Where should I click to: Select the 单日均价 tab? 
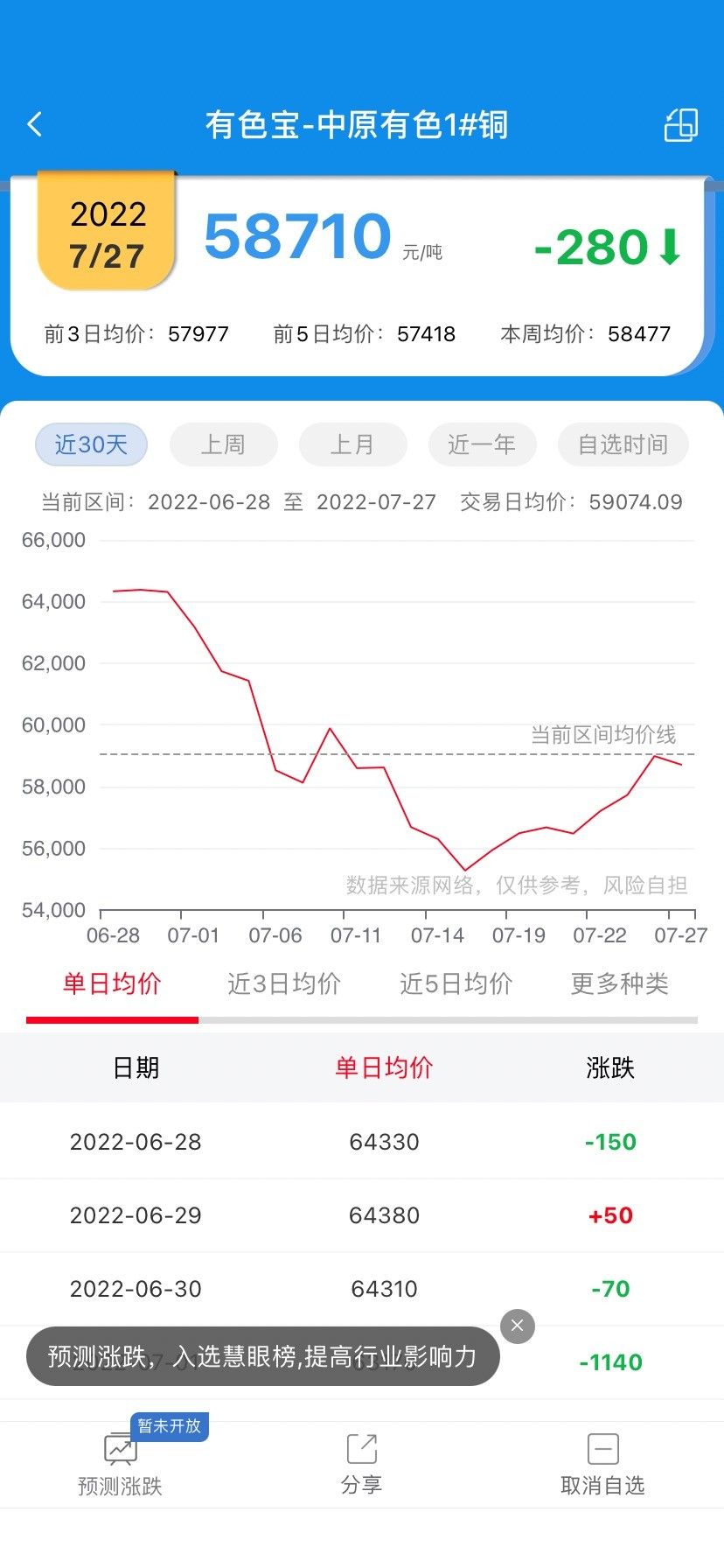[112, 983]
